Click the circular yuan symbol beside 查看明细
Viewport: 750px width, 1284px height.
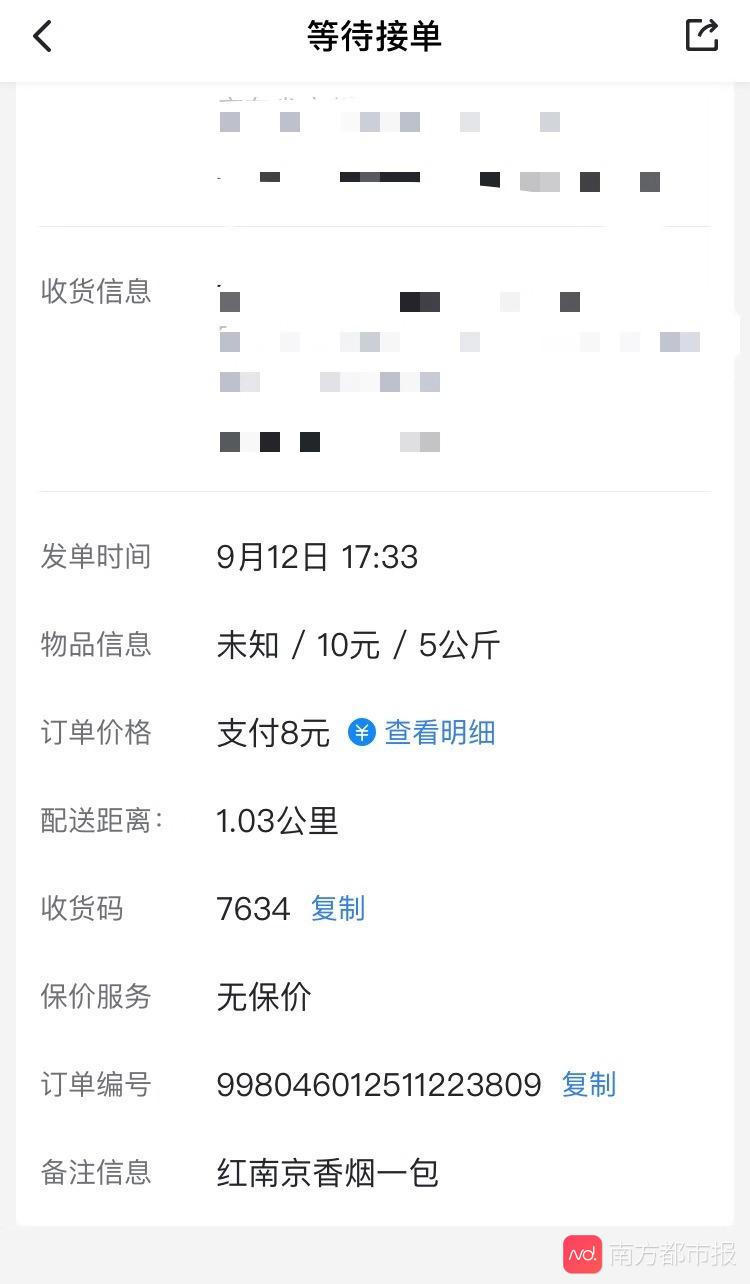click(360, 733)
